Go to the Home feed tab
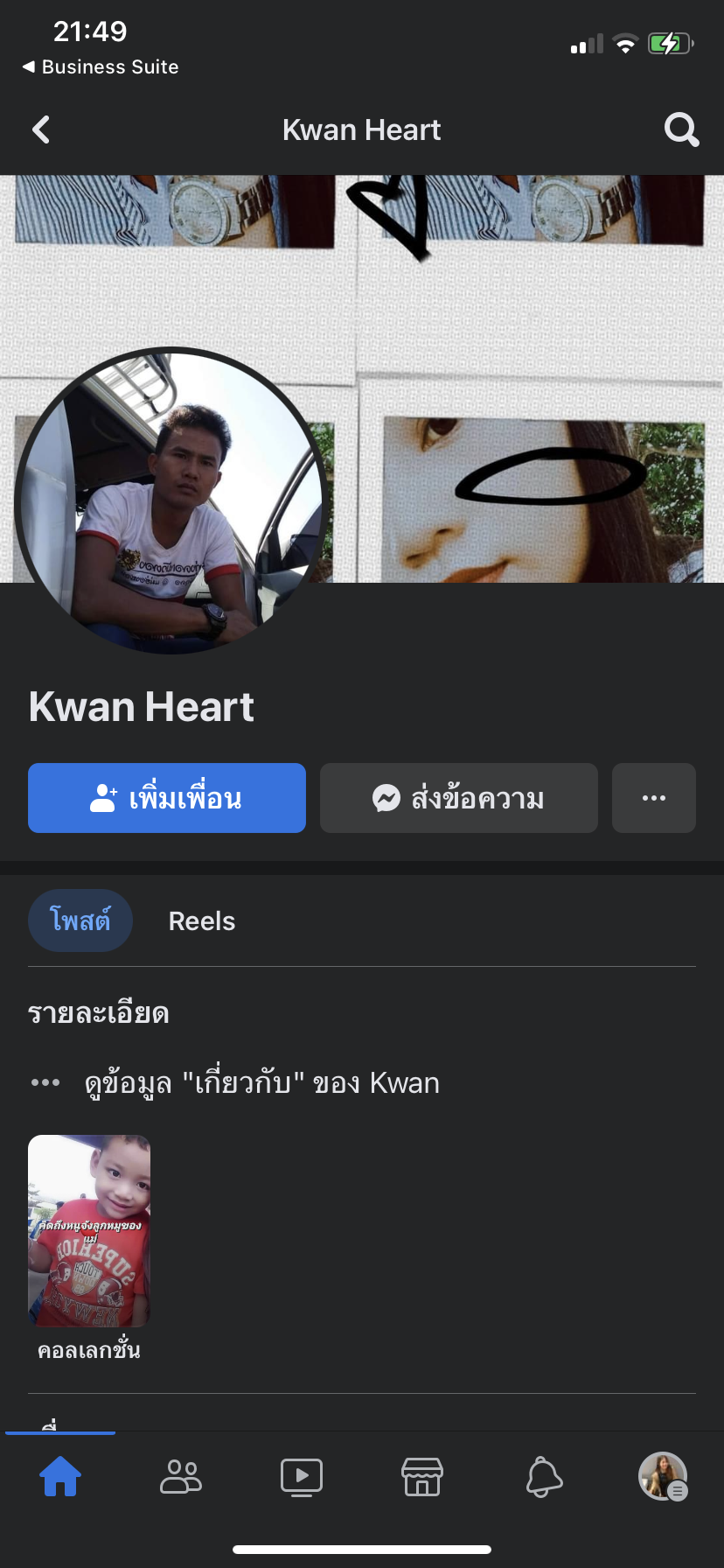724x1568 pixels. 60,1477
